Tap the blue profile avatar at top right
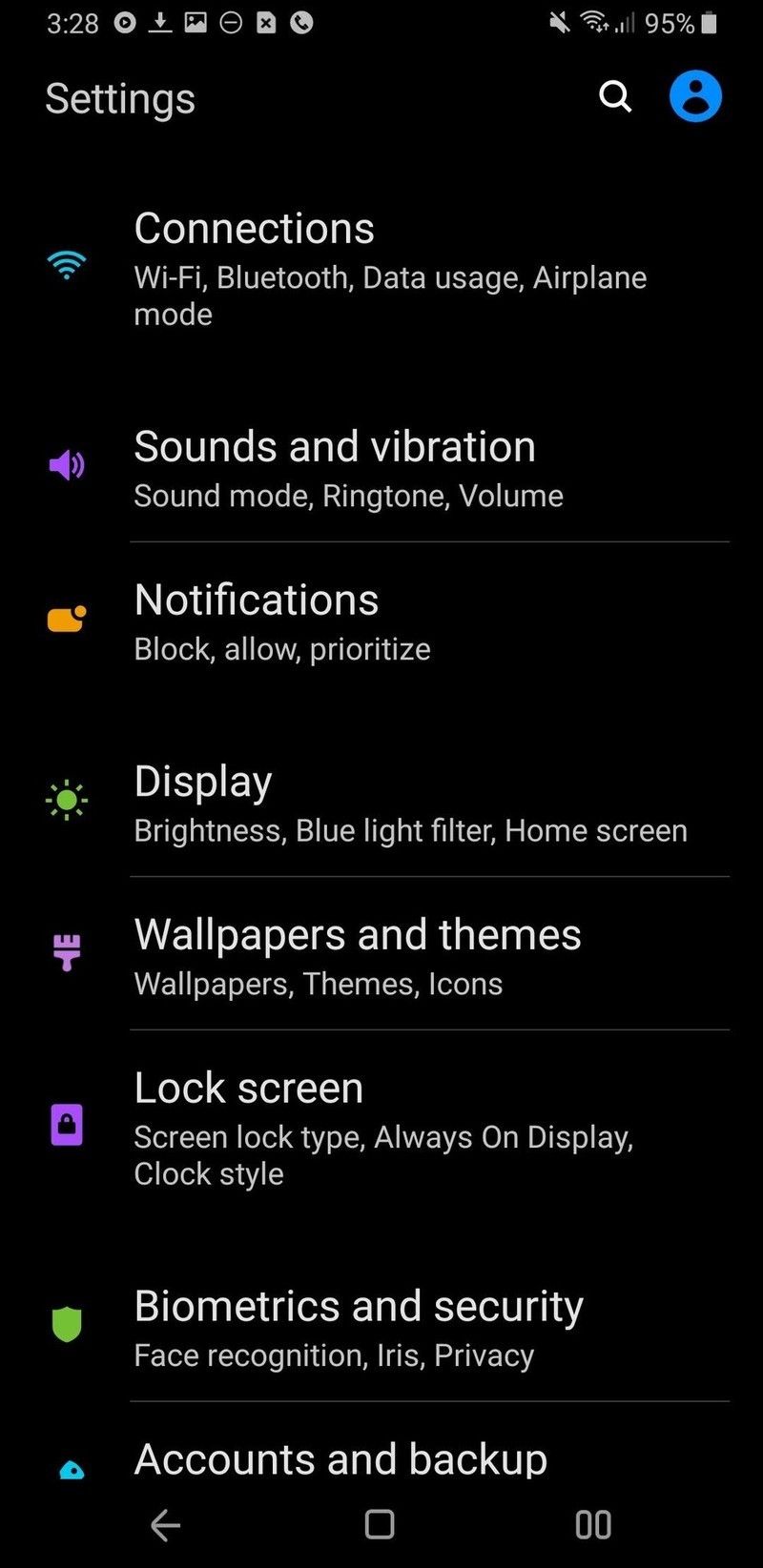Screen dimensions: 763x1568 [695, 96]
